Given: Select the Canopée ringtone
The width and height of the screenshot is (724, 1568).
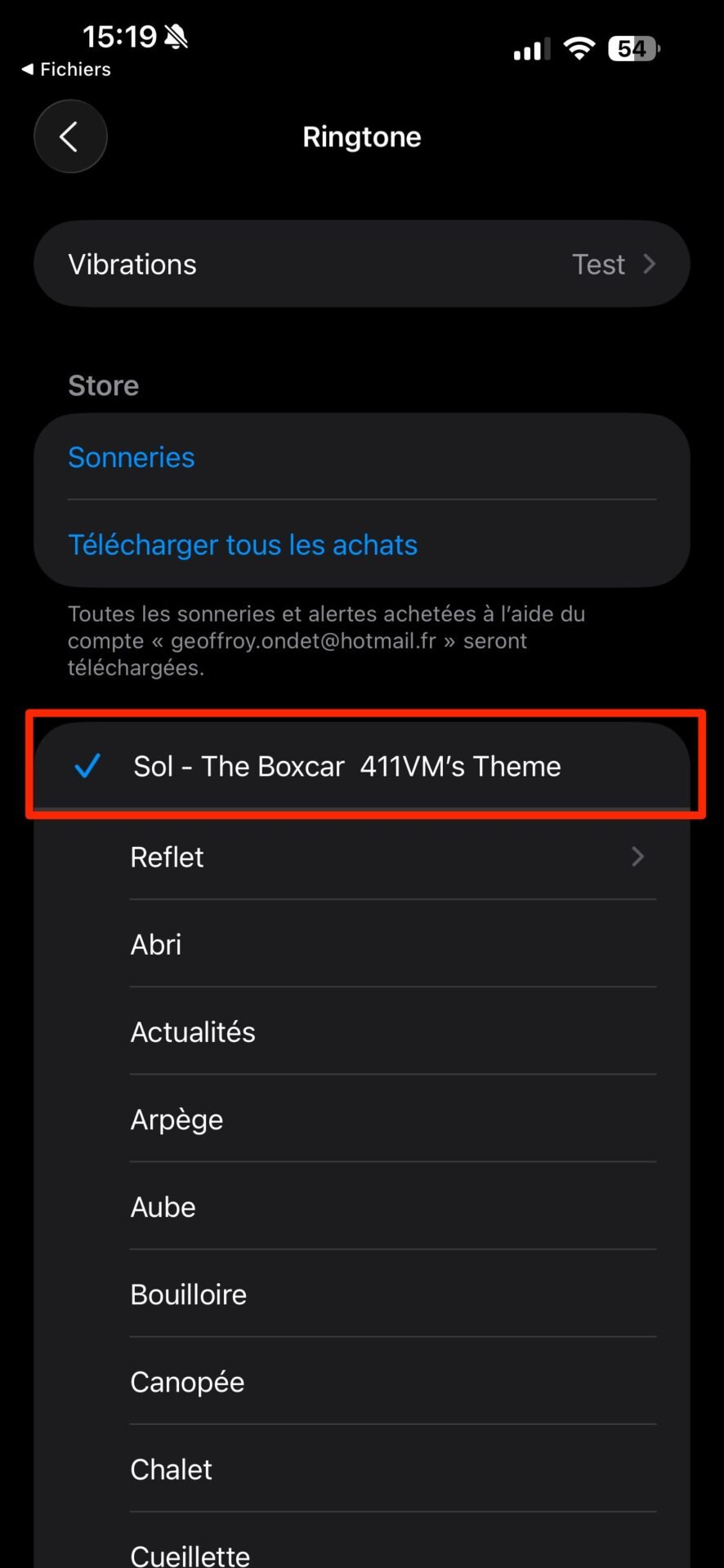Looking at the screenshot, I should click(362, 1381).
